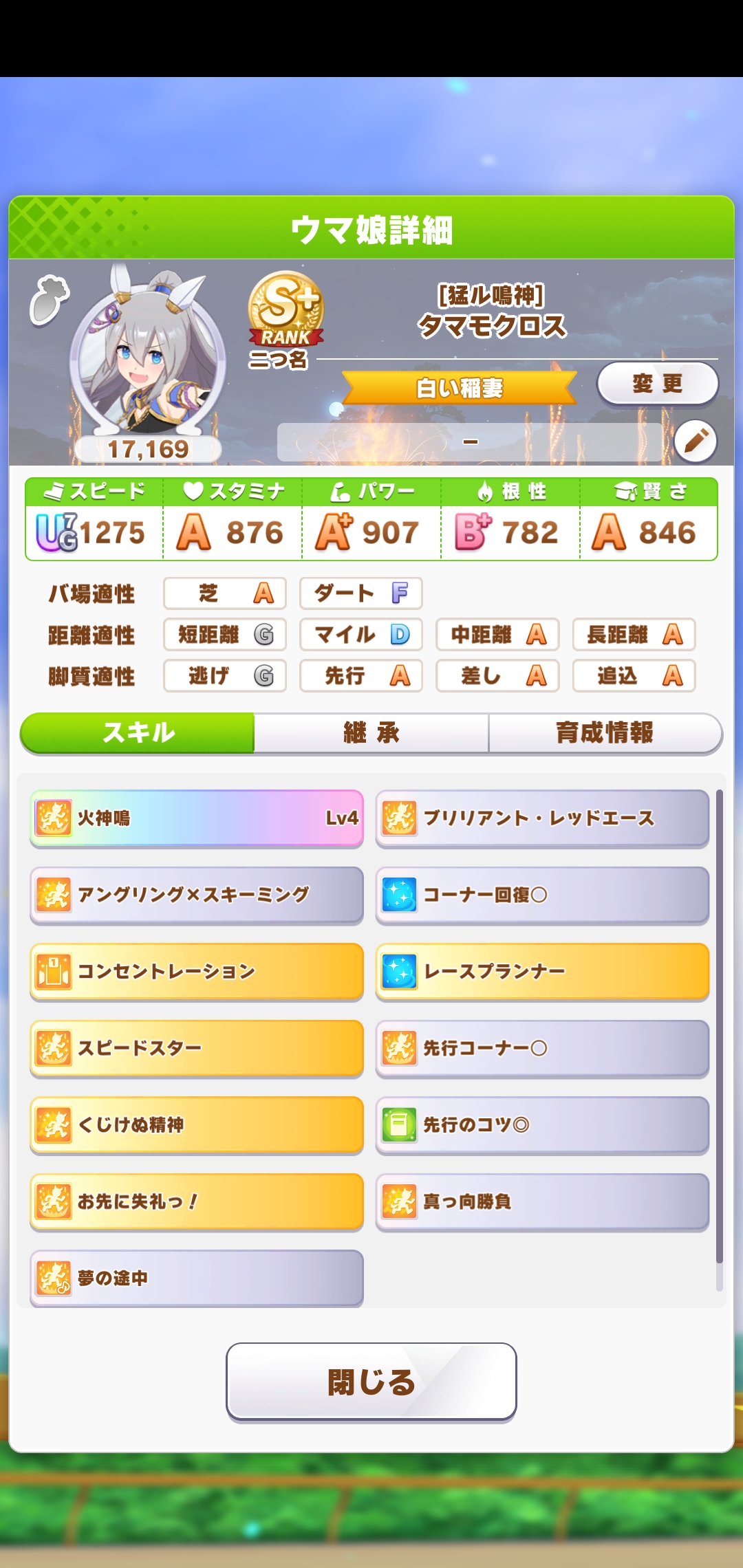Screen dimensions: 743x1568
Task: View the レースプランナー skill
Action: click(x=542, y=971)
